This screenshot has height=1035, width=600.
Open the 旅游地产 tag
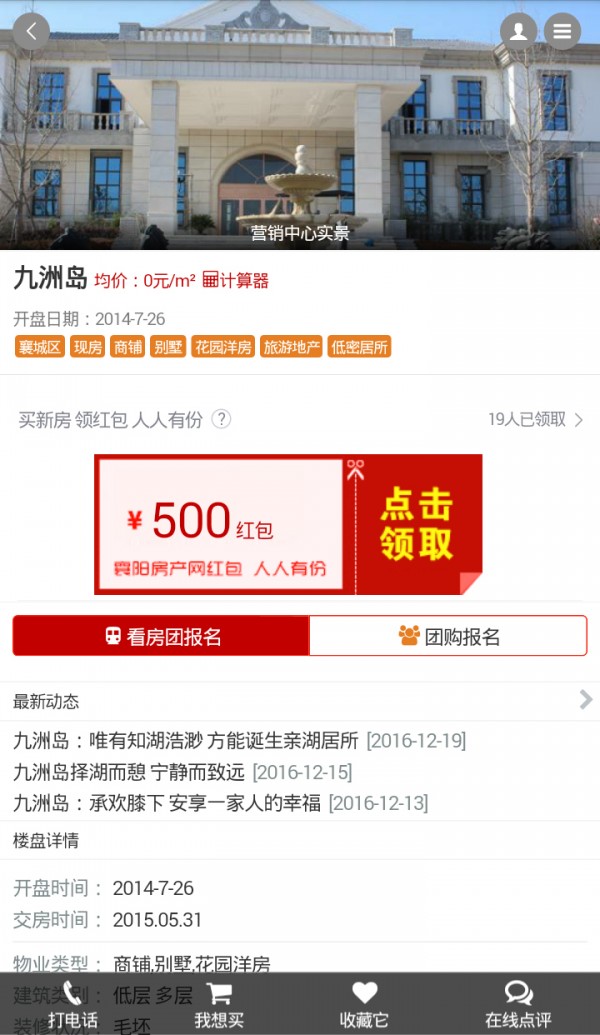[x=291, y=348]
